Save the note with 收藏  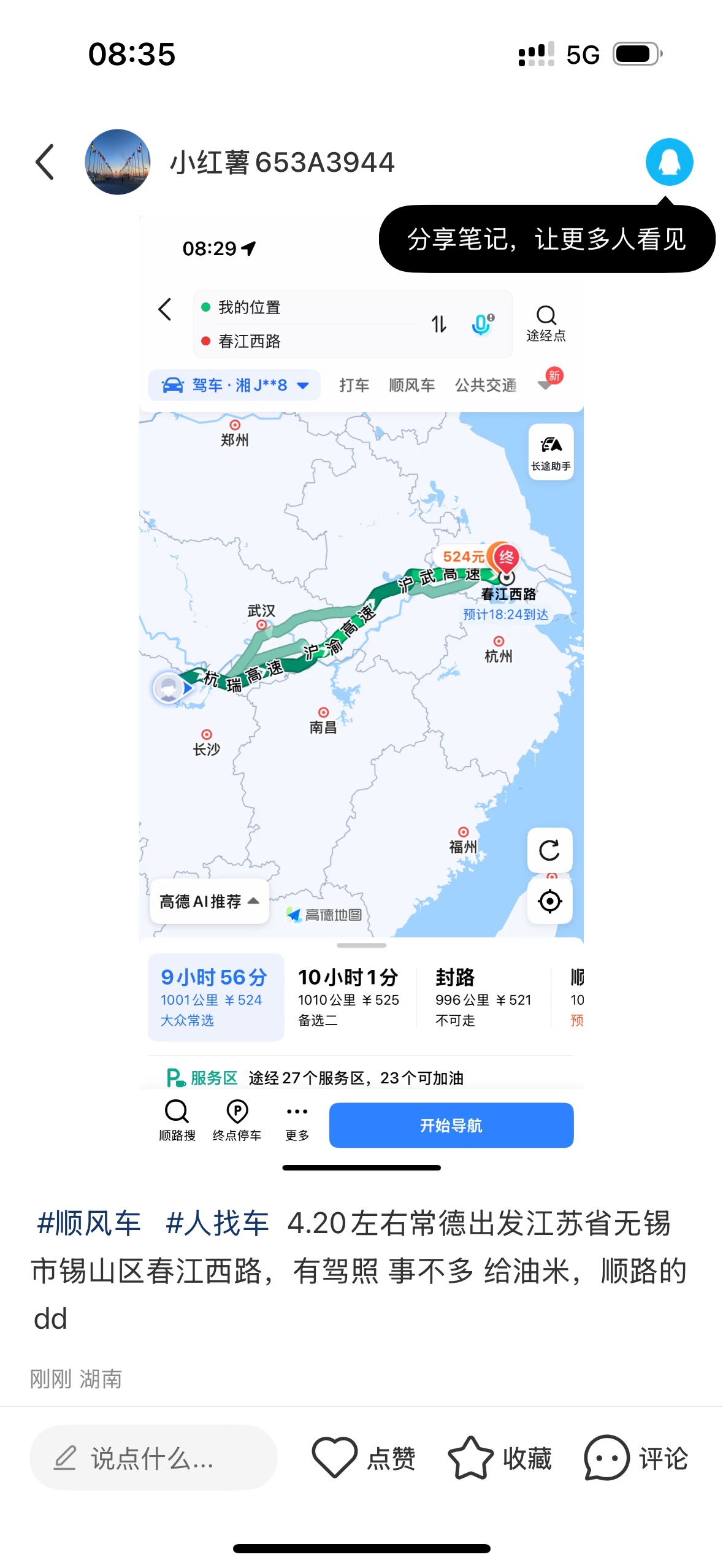click(x=500, y=1458)
